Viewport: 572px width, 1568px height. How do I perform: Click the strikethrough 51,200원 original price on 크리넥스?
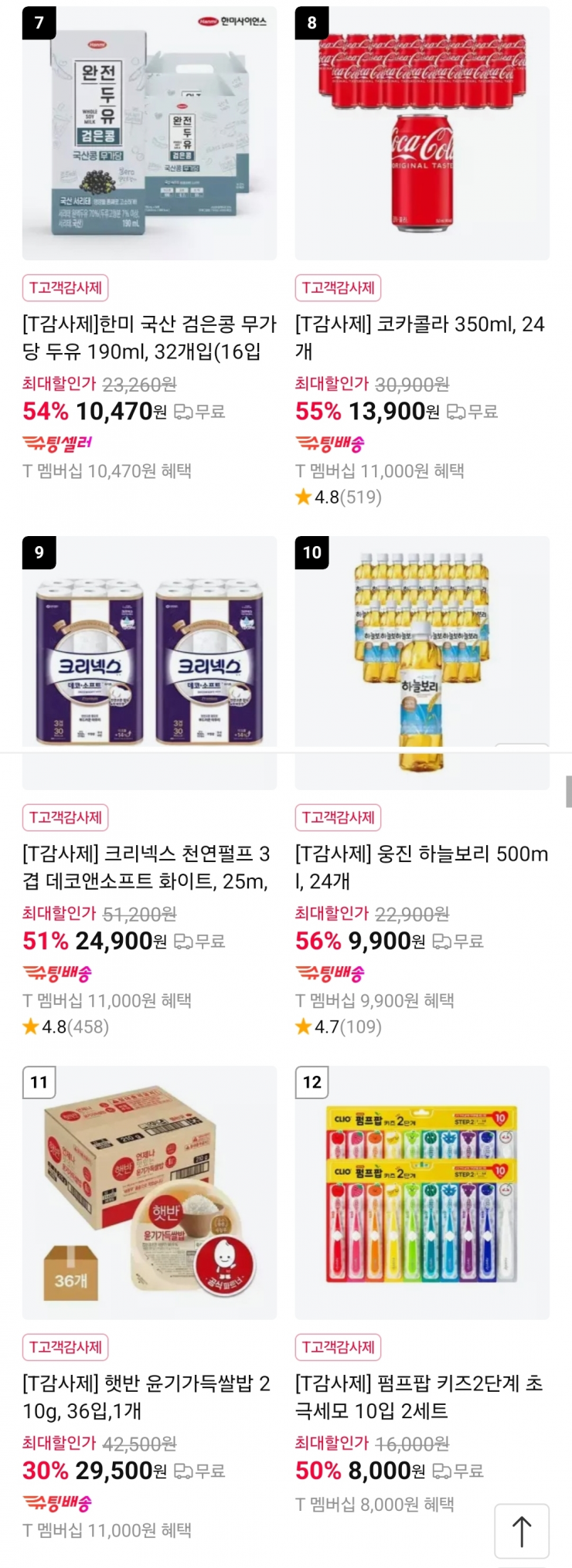[x=143, y=915]
